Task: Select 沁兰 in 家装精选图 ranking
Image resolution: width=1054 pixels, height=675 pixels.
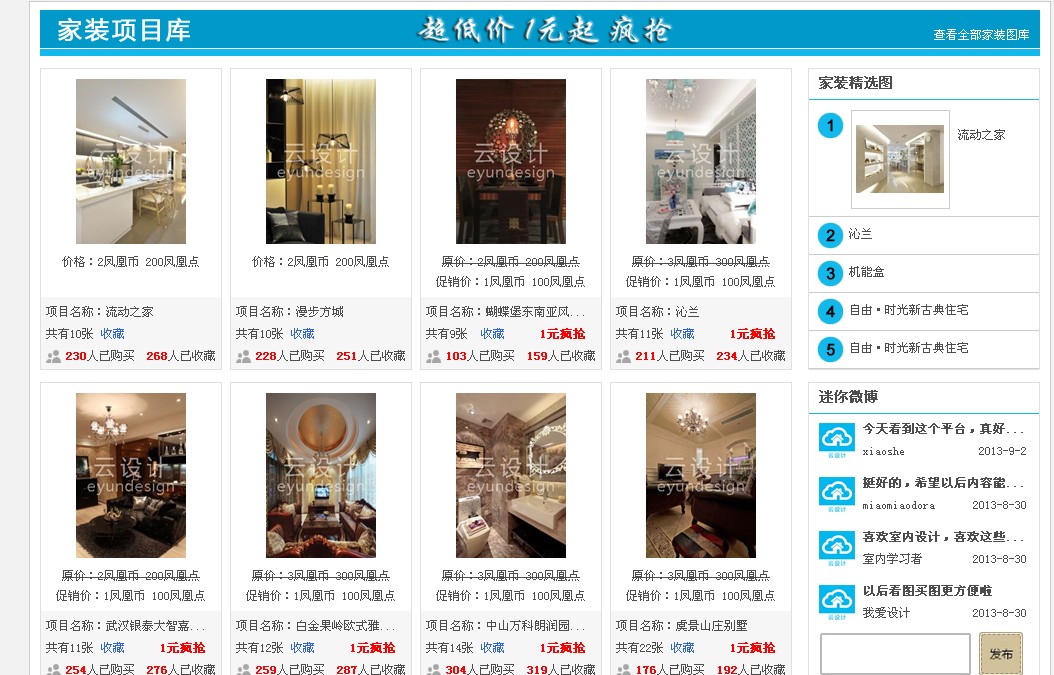Action: [860, 235]
